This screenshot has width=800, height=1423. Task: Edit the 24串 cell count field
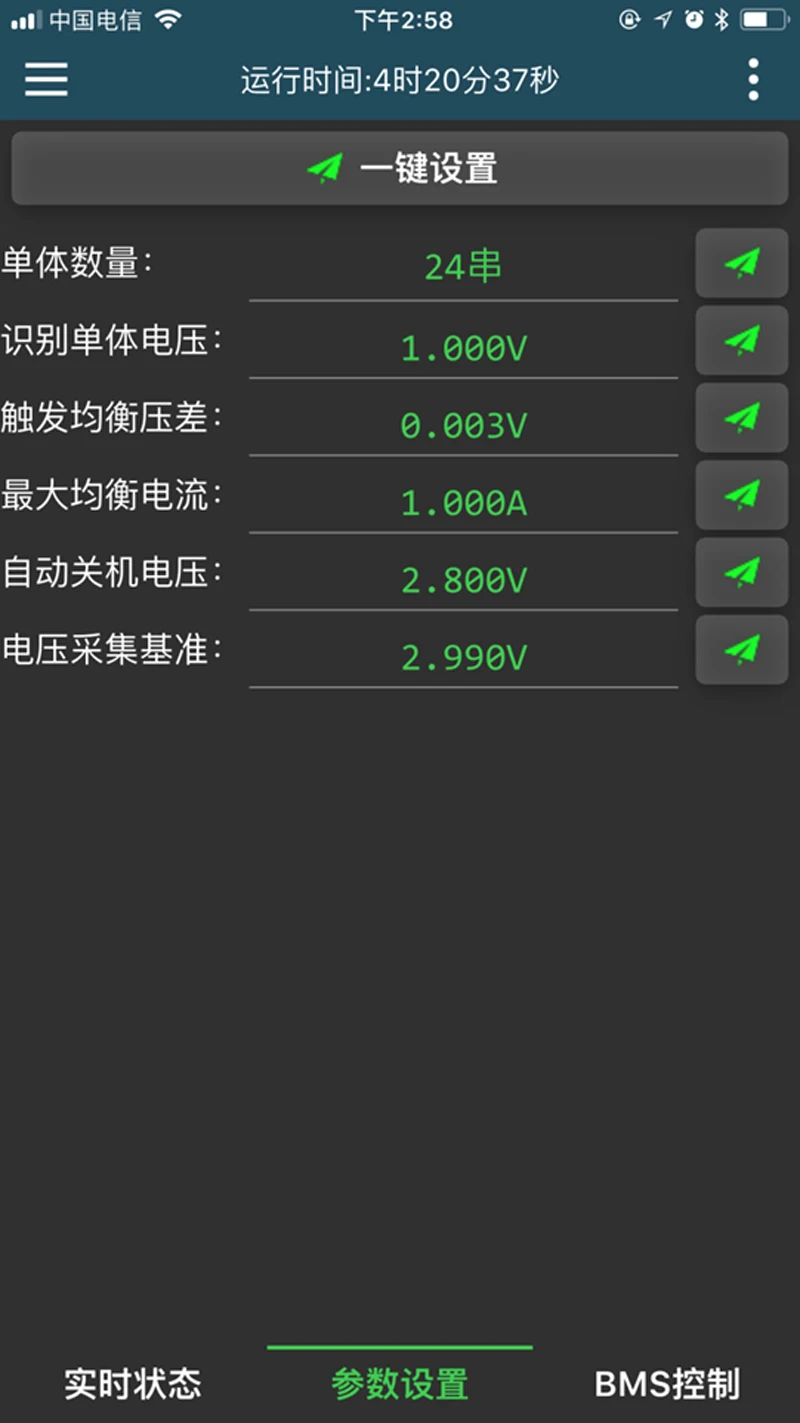point(463,267)
